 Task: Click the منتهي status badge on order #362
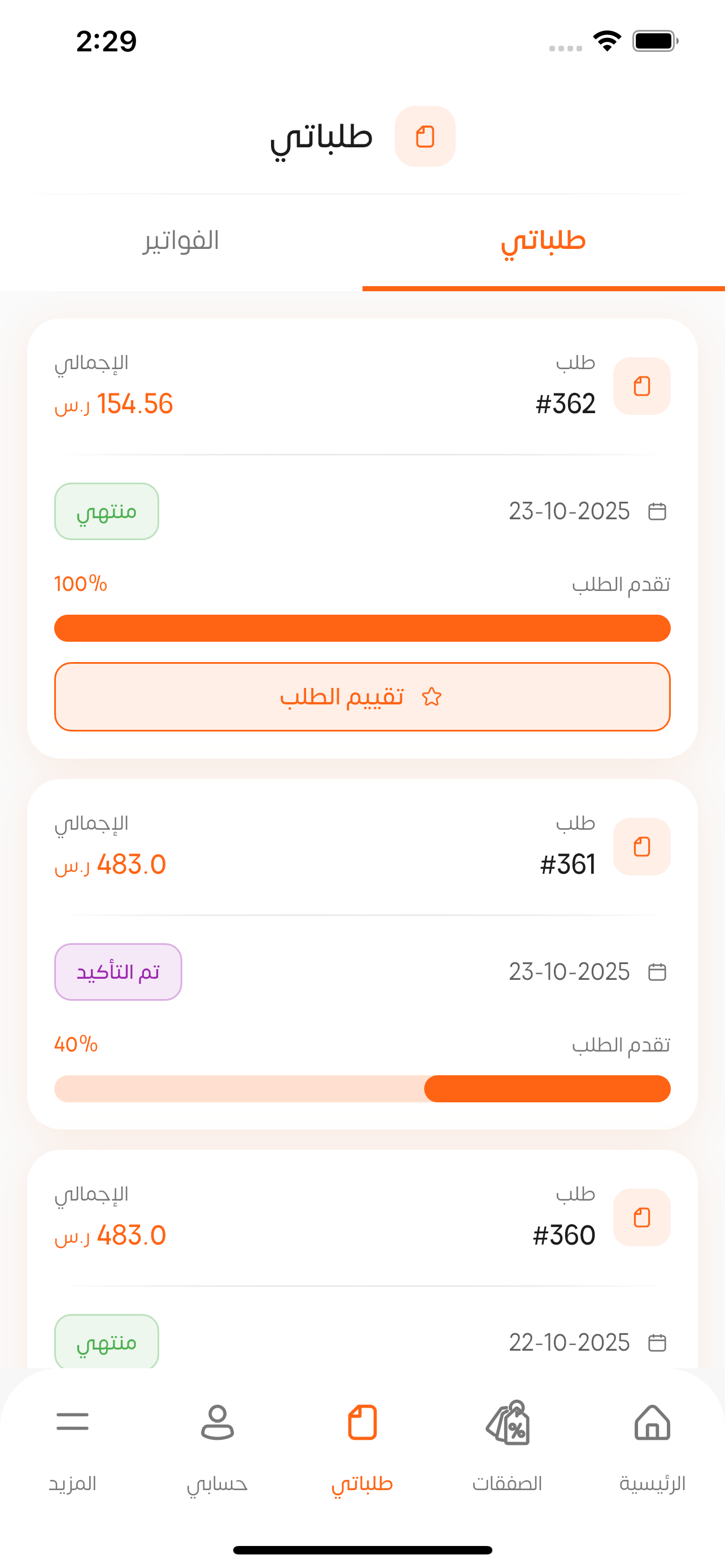[x=106, y=511]
